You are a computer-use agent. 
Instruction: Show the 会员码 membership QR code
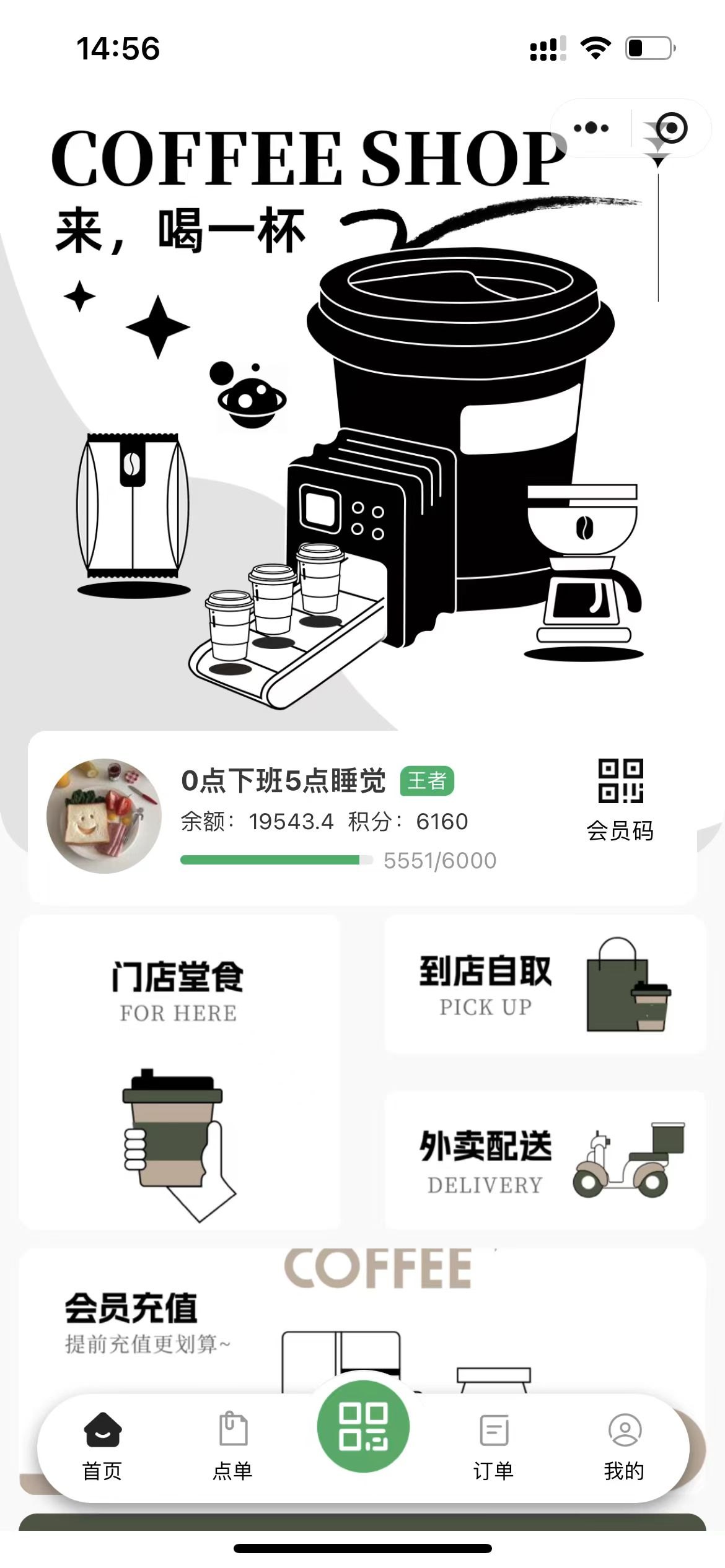tap(620, 799)
